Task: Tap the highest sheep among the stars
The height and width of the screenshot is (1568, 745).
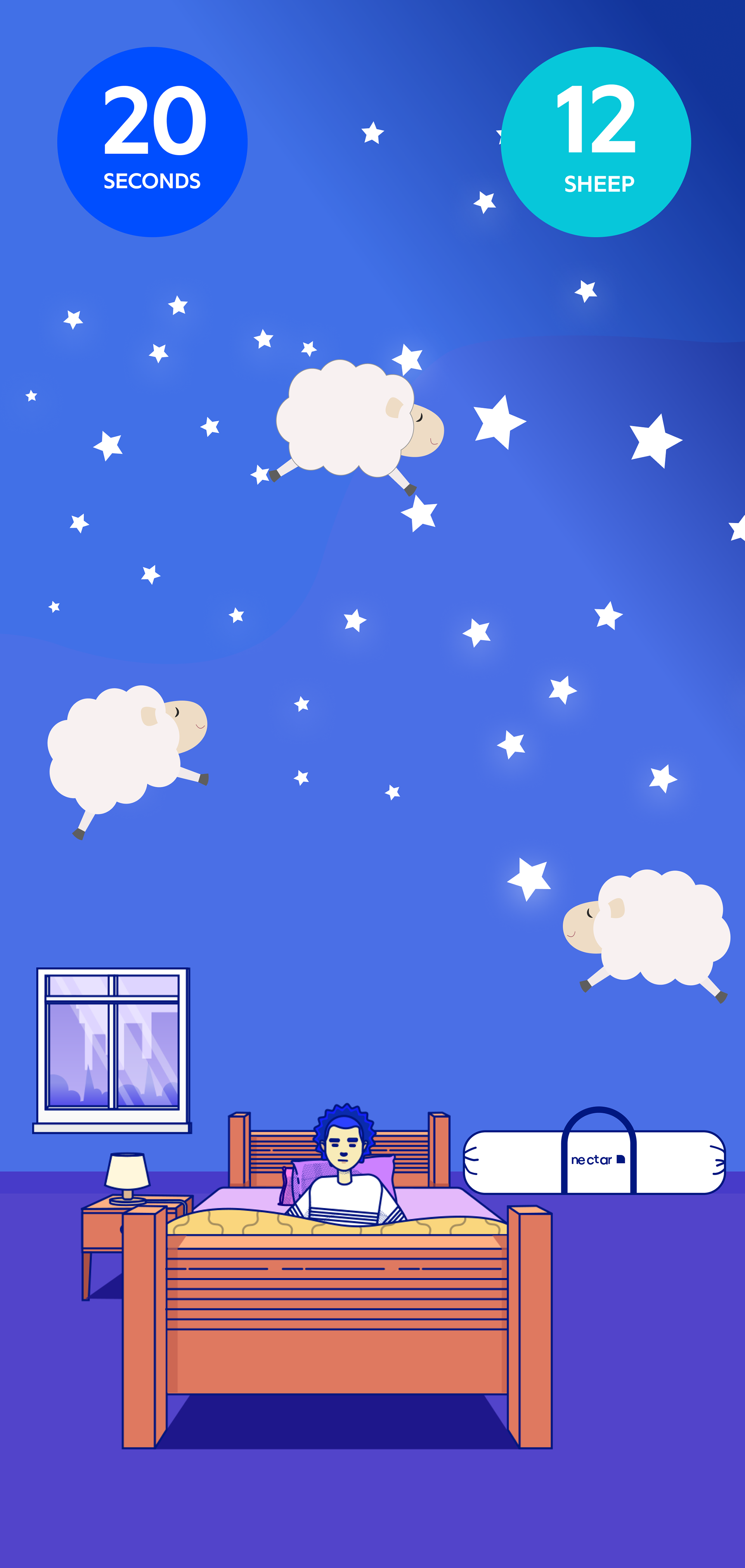Action: pos(359,427)
